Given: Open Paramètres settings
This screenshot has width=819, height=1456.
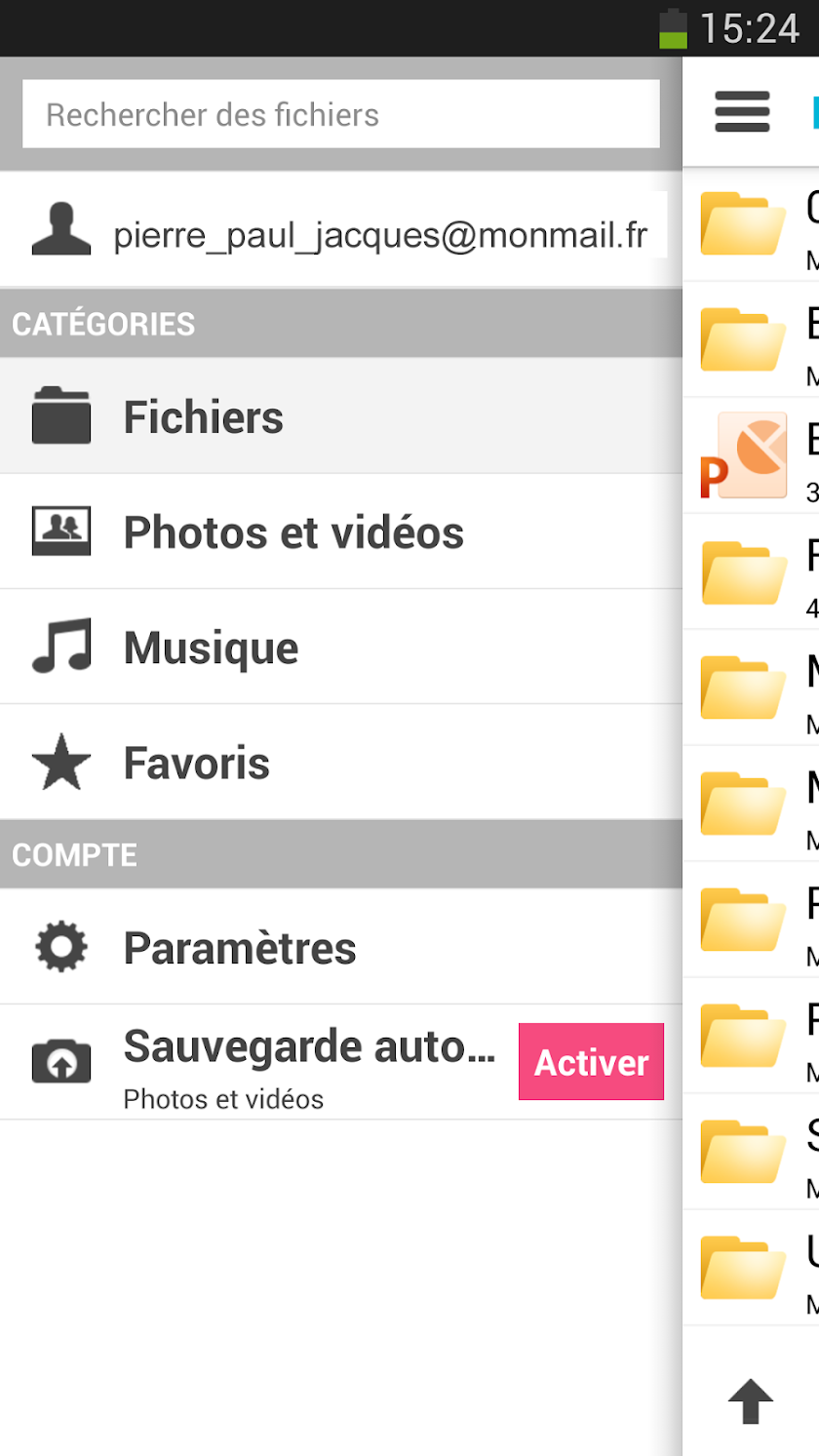Looking at the screenshot, I should [340, 947].
